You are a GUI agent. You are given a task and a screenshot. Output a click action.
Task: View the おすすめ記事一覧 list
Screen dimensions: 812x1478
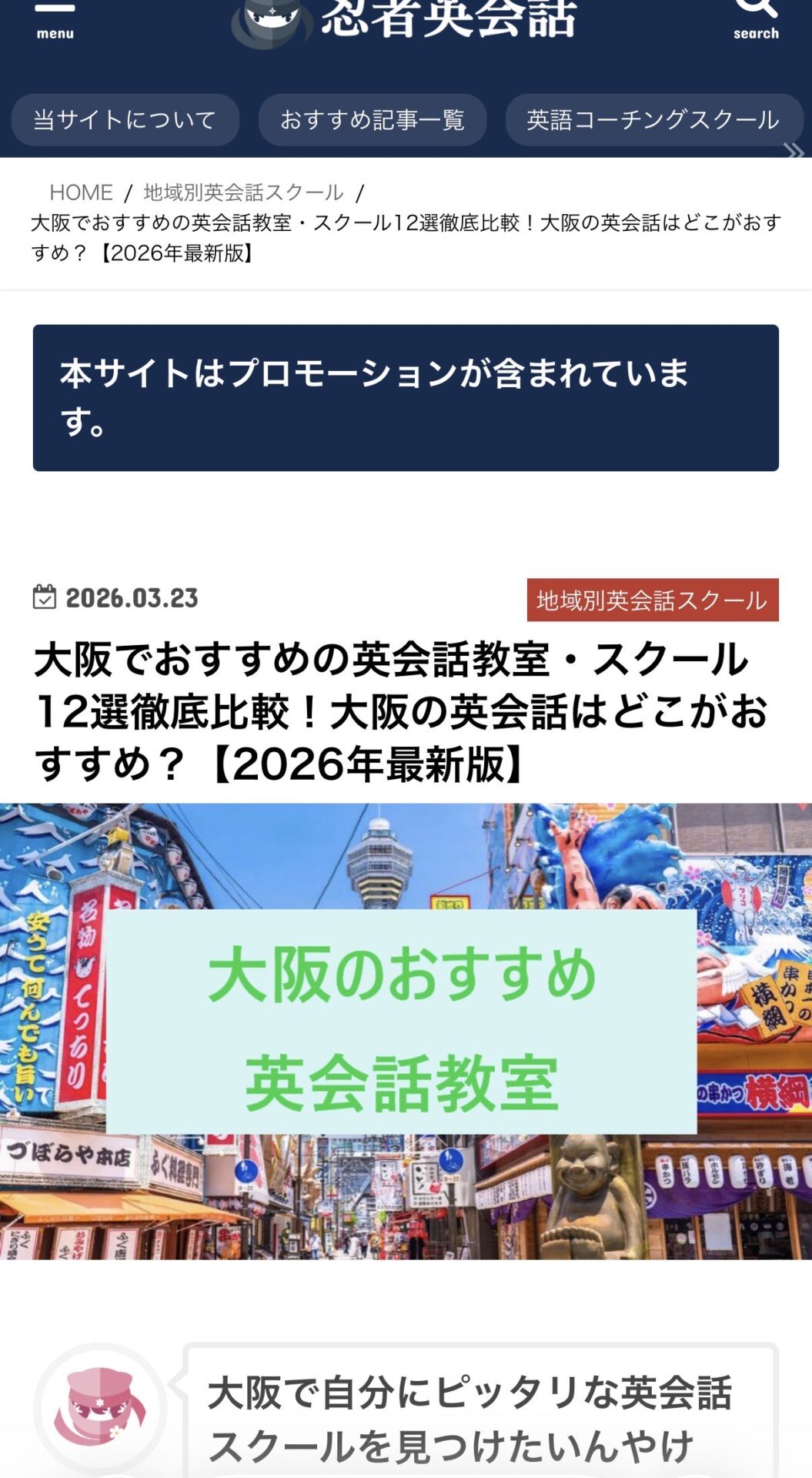(373, 120)
